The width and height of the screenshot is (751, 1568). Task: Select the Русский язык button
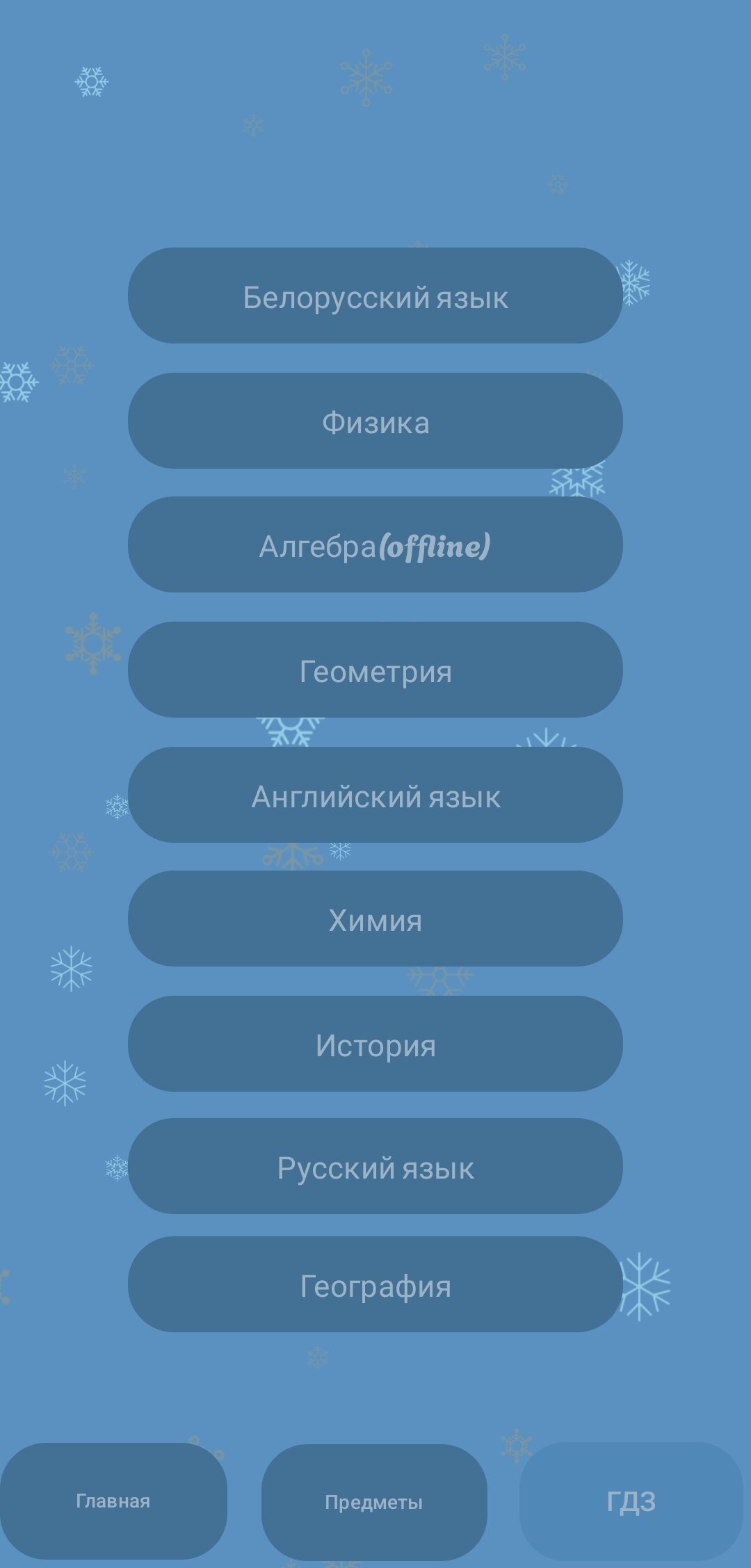pos(375,1166)
